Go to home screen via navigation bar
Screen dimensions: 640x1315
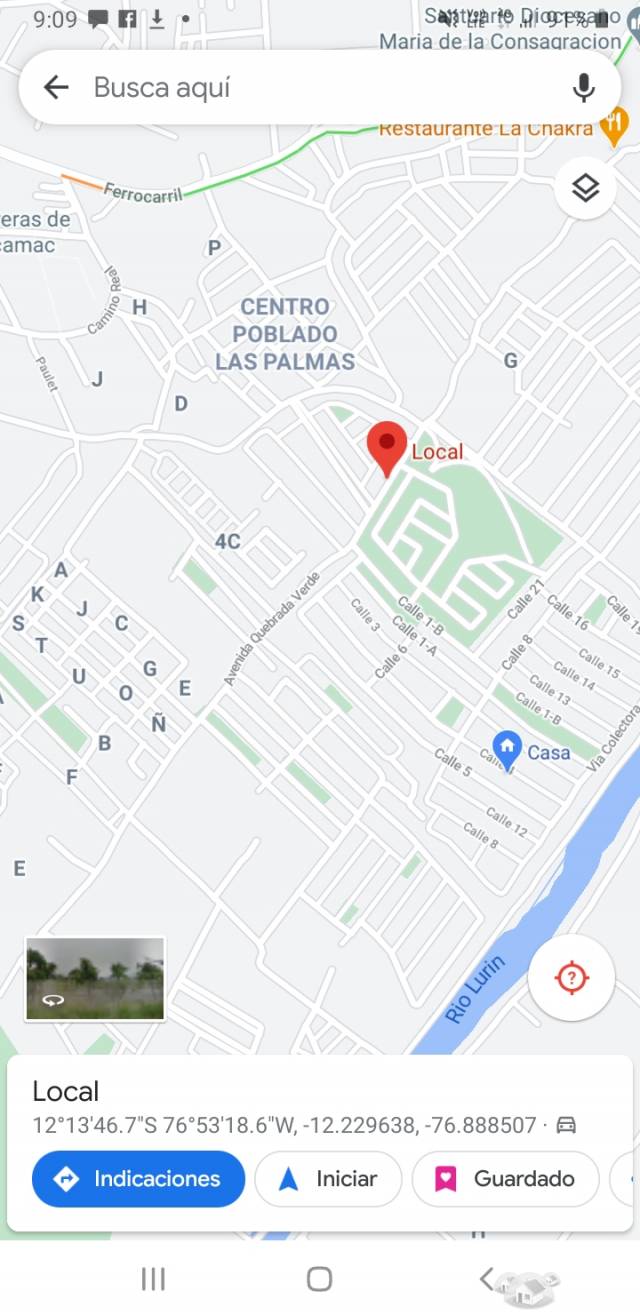(x=319, y=1278)
